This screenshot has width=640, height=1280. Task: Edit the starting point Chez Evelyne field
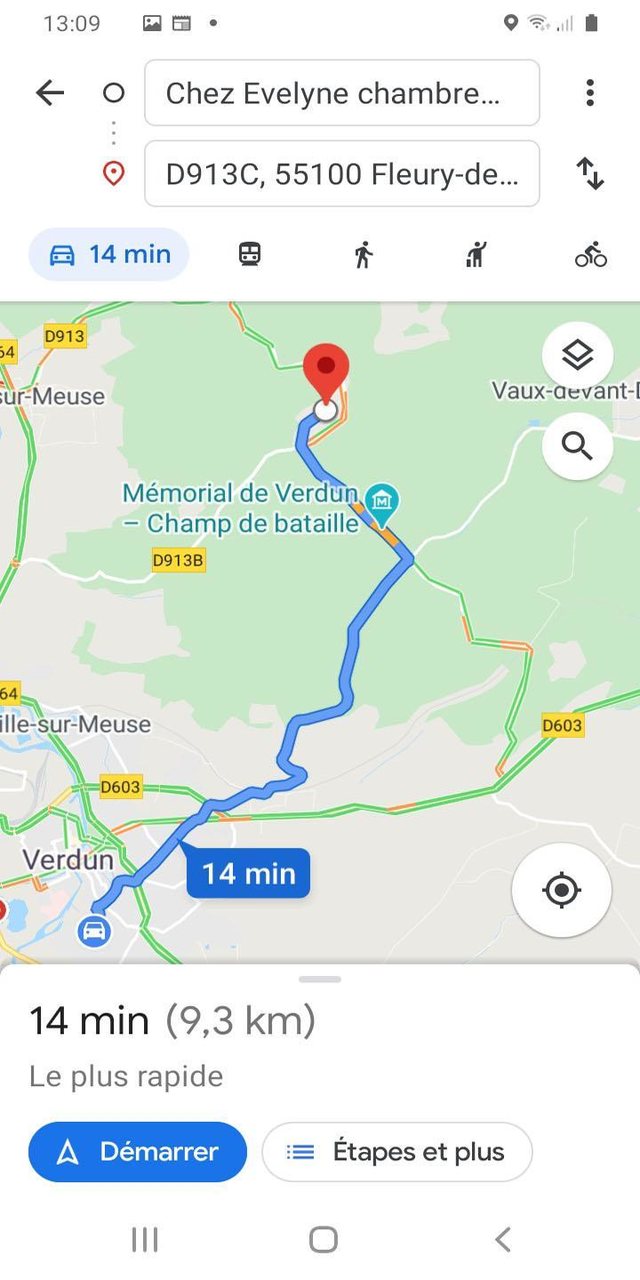click(x=342, y=93)
